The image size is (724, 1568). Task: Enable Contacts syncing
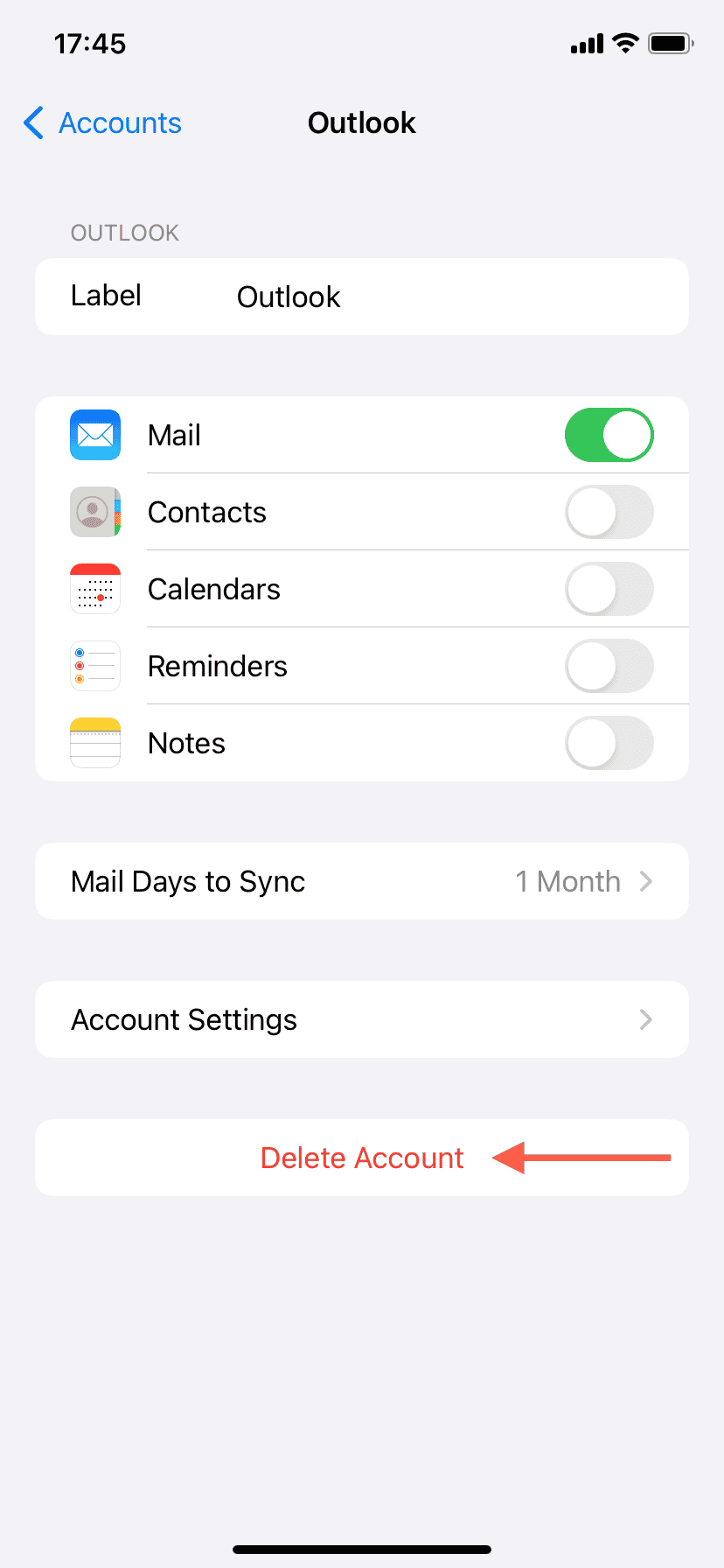[609, 512]
